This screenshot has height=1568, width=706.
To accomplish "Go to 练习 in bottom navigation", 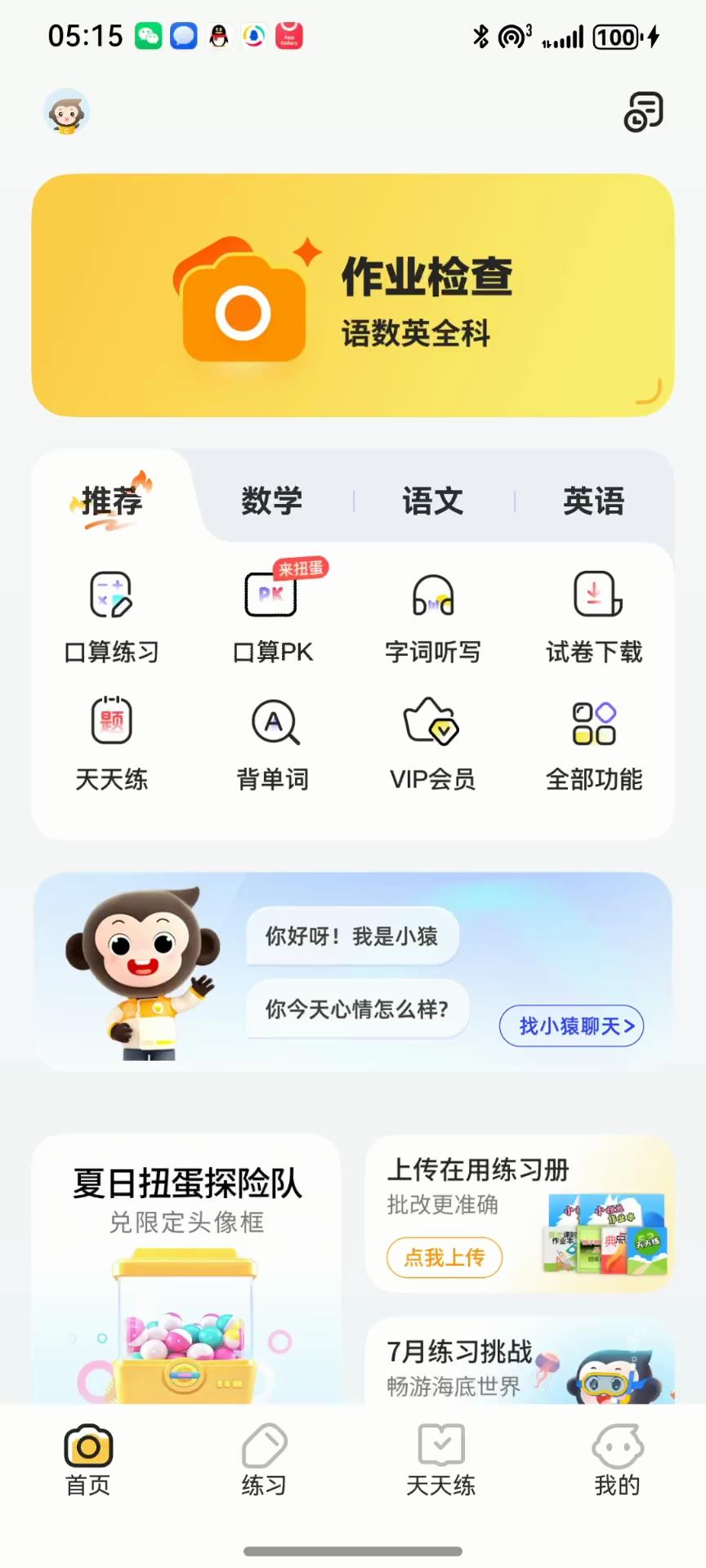I will tap(264, 1460).
